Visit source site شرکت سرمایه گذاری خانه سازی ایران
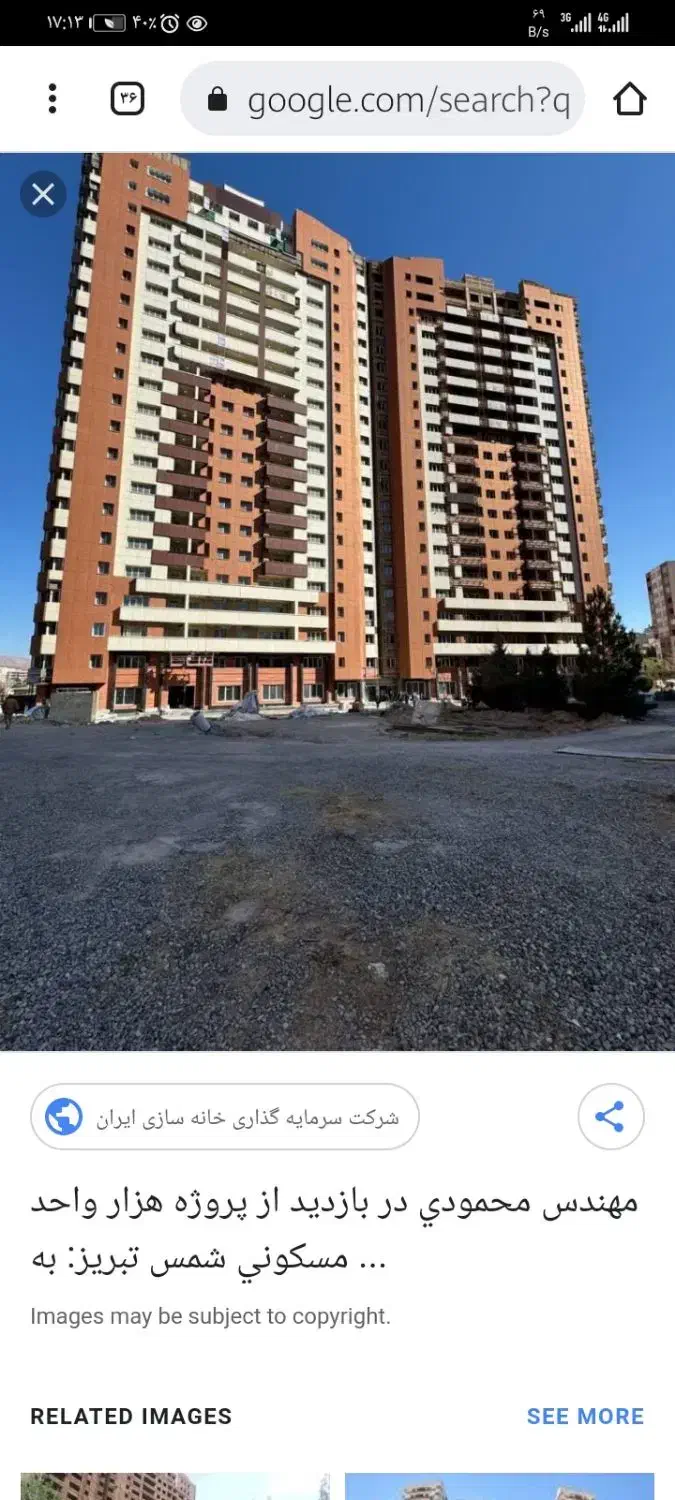 [x=225, y=1117]
